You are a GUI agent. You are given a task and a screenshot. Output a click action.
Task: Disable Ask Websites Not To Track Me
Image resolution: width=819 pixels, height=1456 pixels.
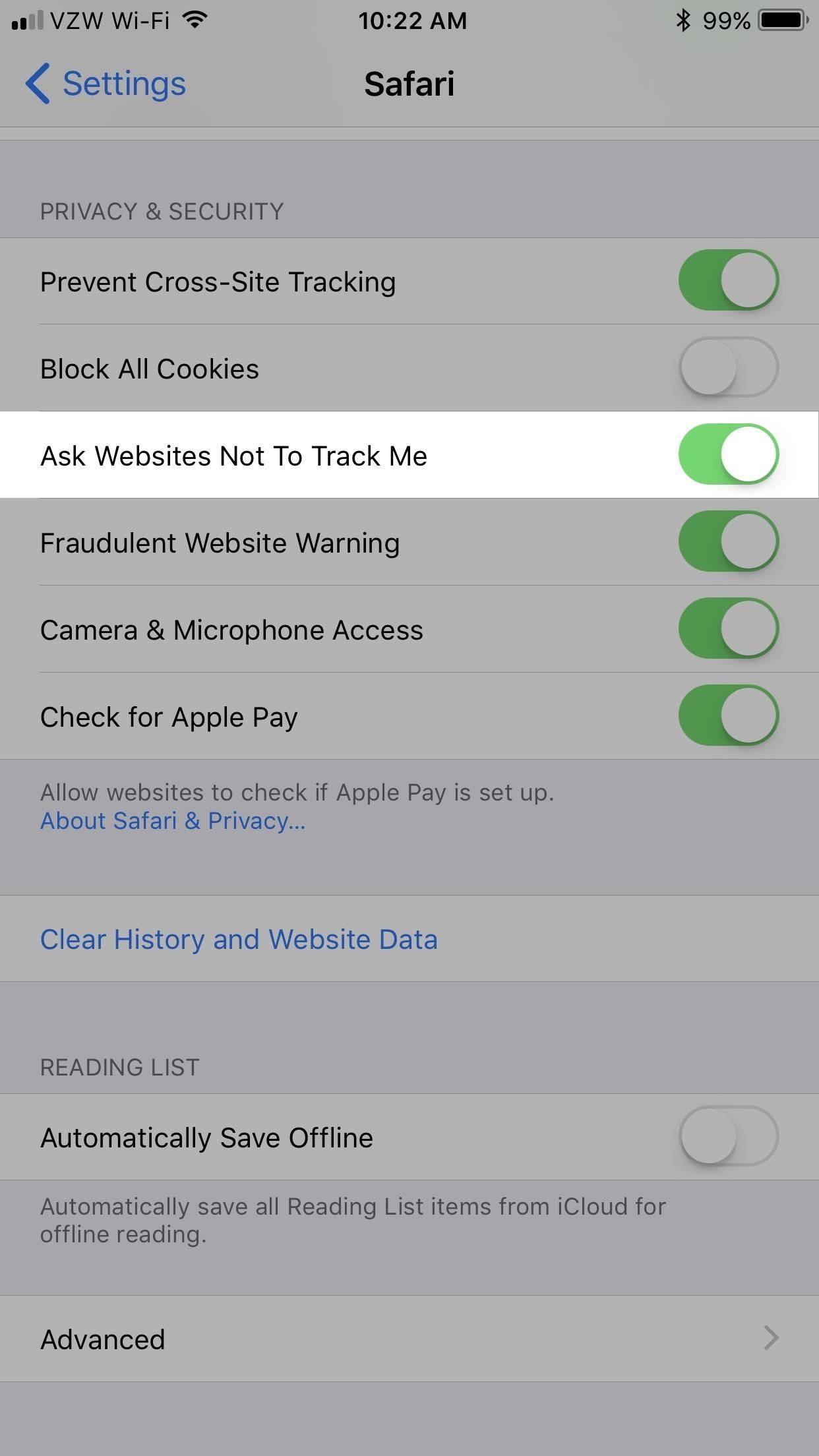[728, 454]
